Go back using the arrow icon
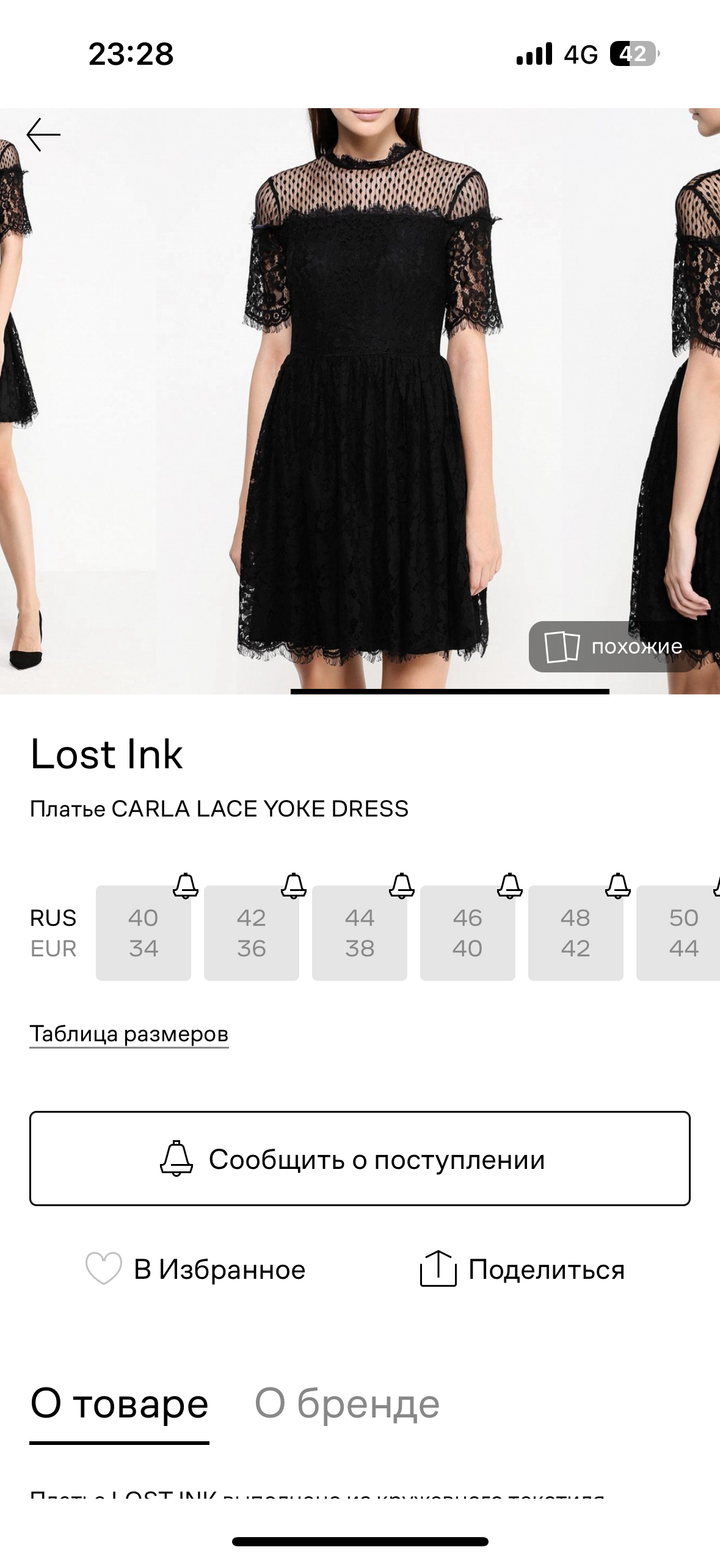This screenshot has height=1561, width=720. click(x=43, y=134)
